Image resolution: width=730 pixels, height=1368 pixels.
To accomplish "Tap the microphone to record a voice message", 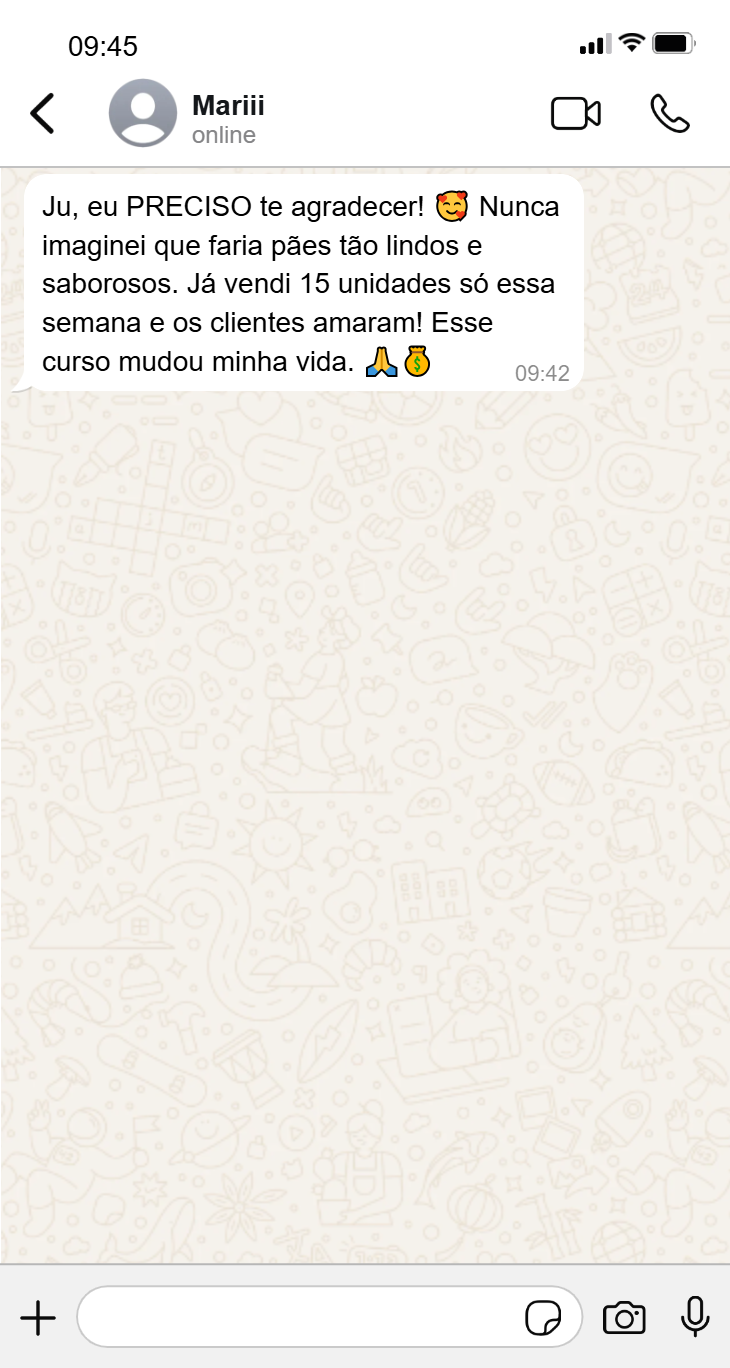I will pos(695,1317).
